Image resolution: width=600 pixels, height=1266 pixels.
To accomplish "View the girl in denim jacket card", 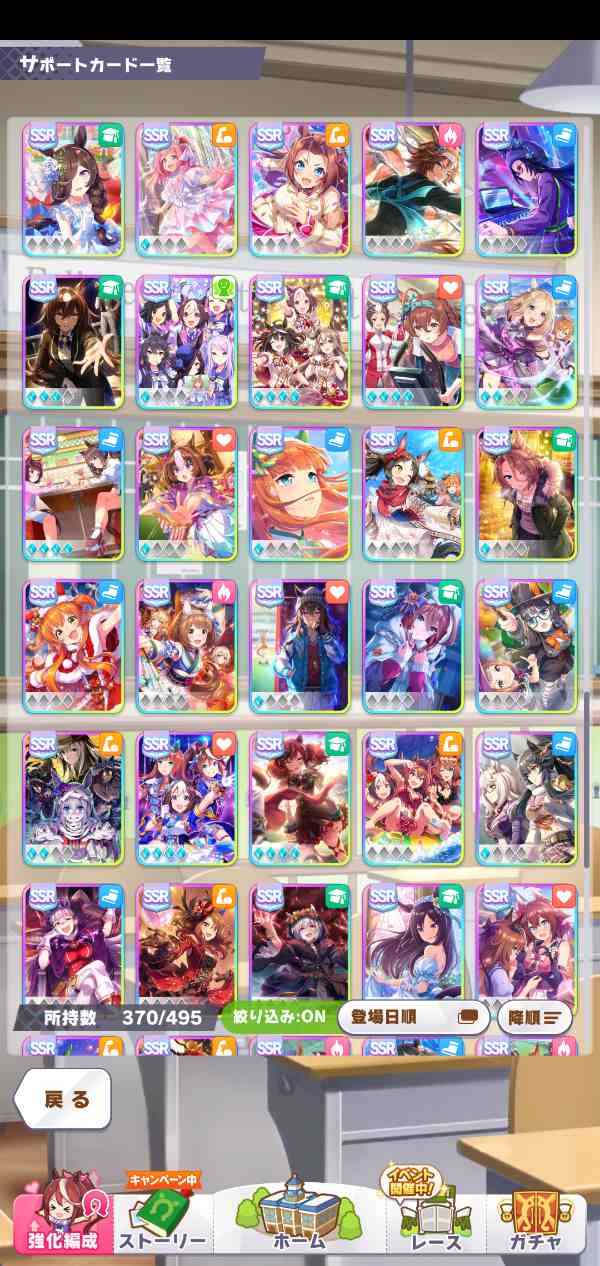I will click(x=299, y=645).
